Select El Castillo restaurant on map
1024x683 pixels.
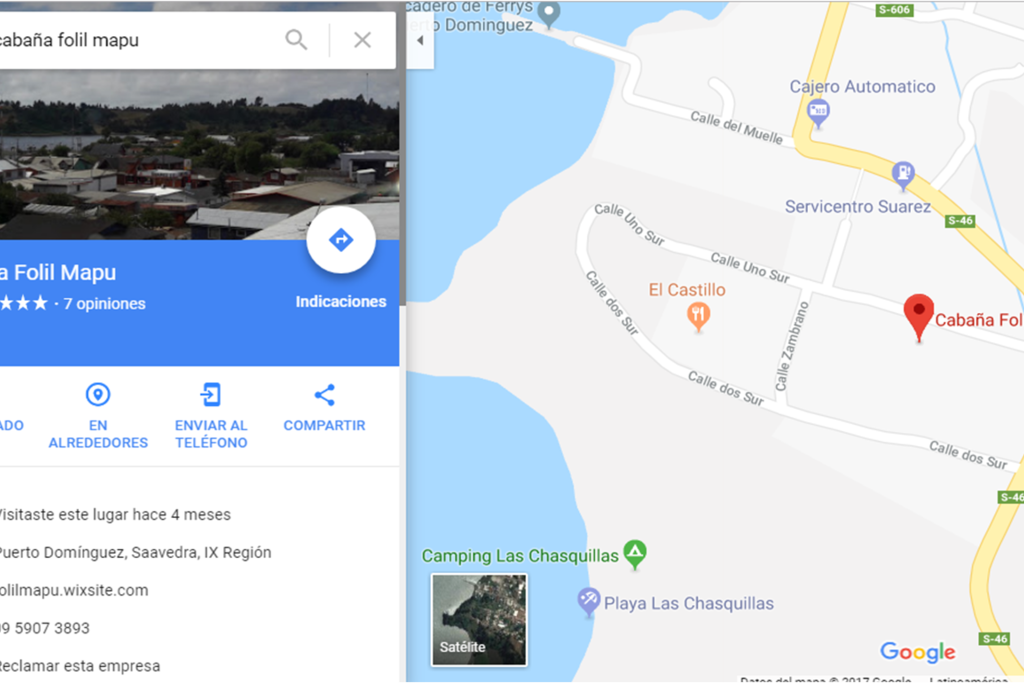point(699,316)
